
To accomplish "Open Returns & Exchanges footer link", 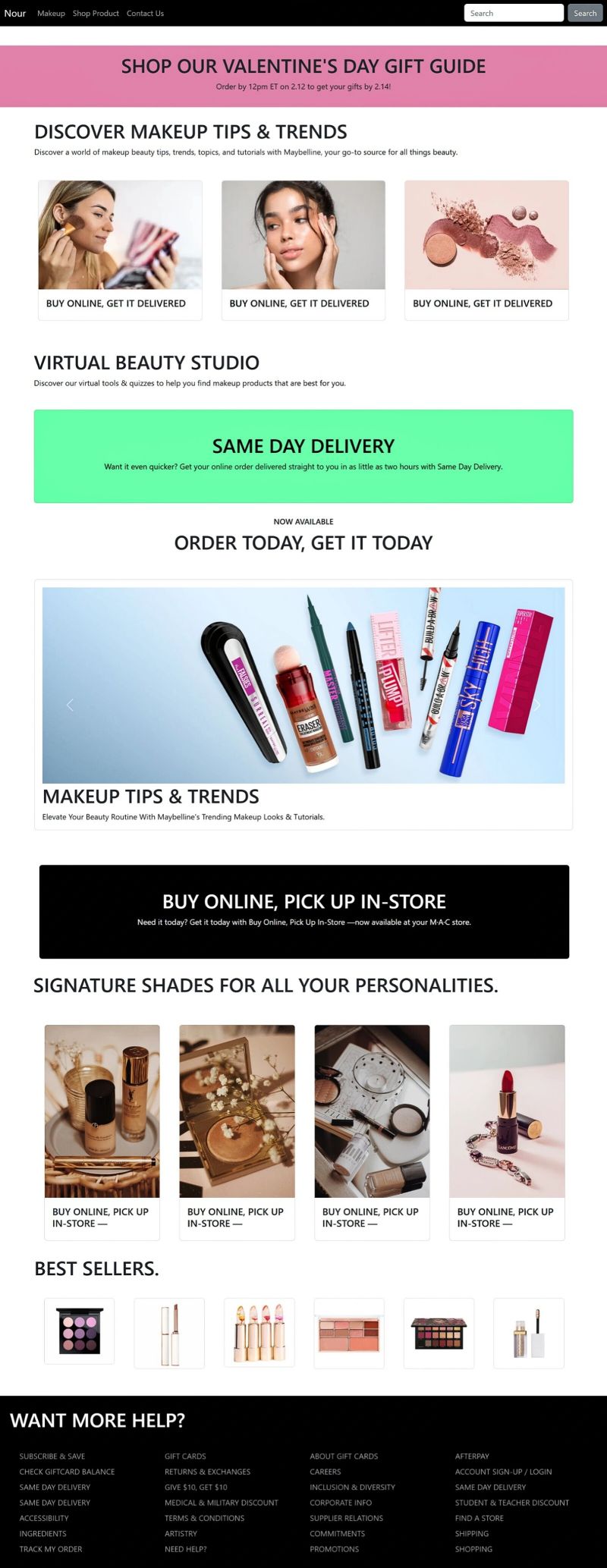I will point(207,1471).
